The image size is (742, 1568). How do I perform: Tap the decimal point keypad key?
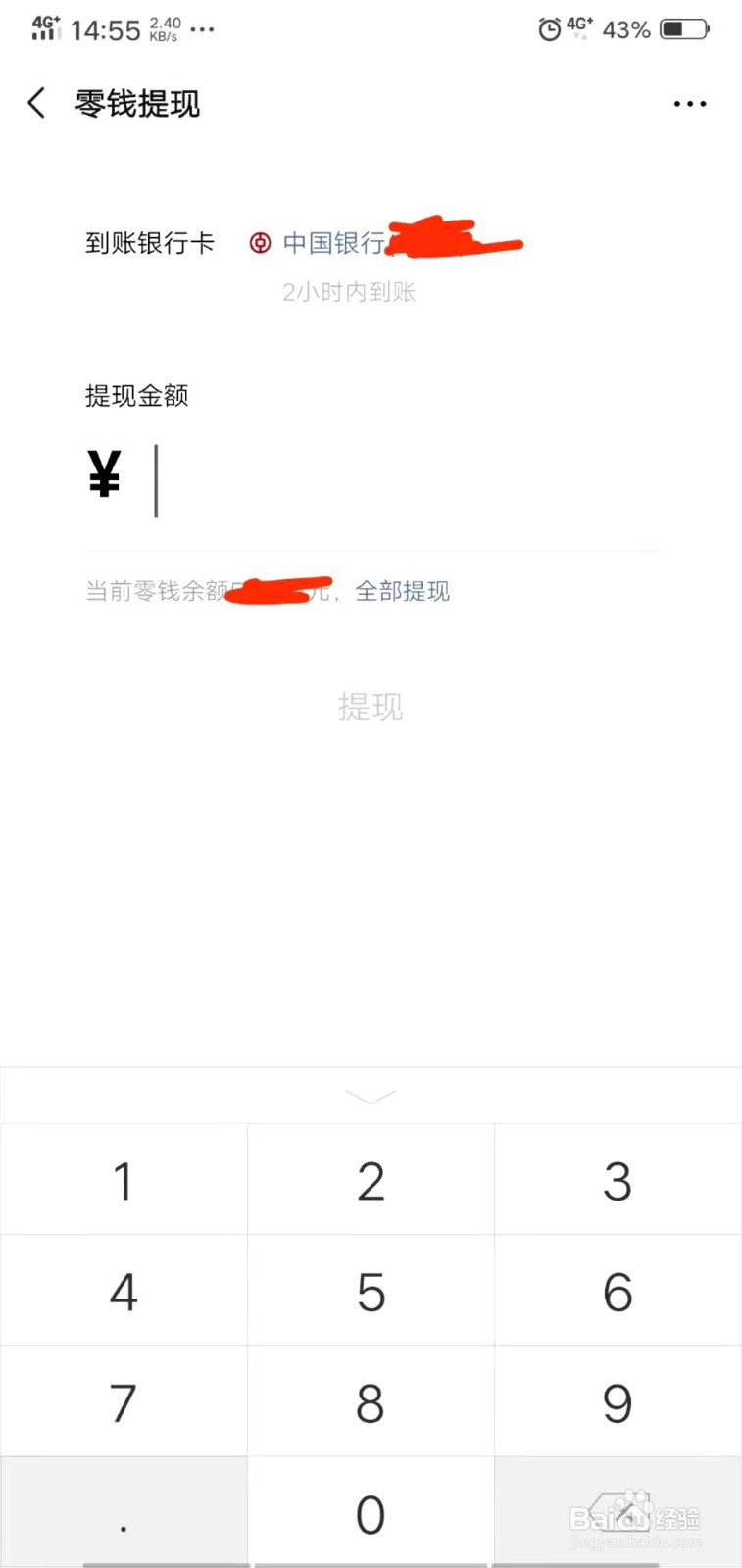coord(123,1512)
